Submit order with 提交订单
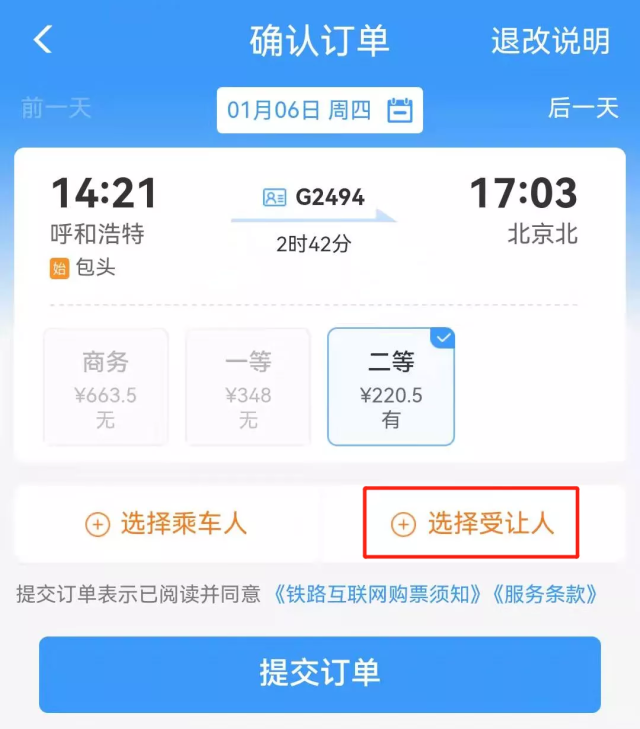640x729 pixels. (320, 673)
